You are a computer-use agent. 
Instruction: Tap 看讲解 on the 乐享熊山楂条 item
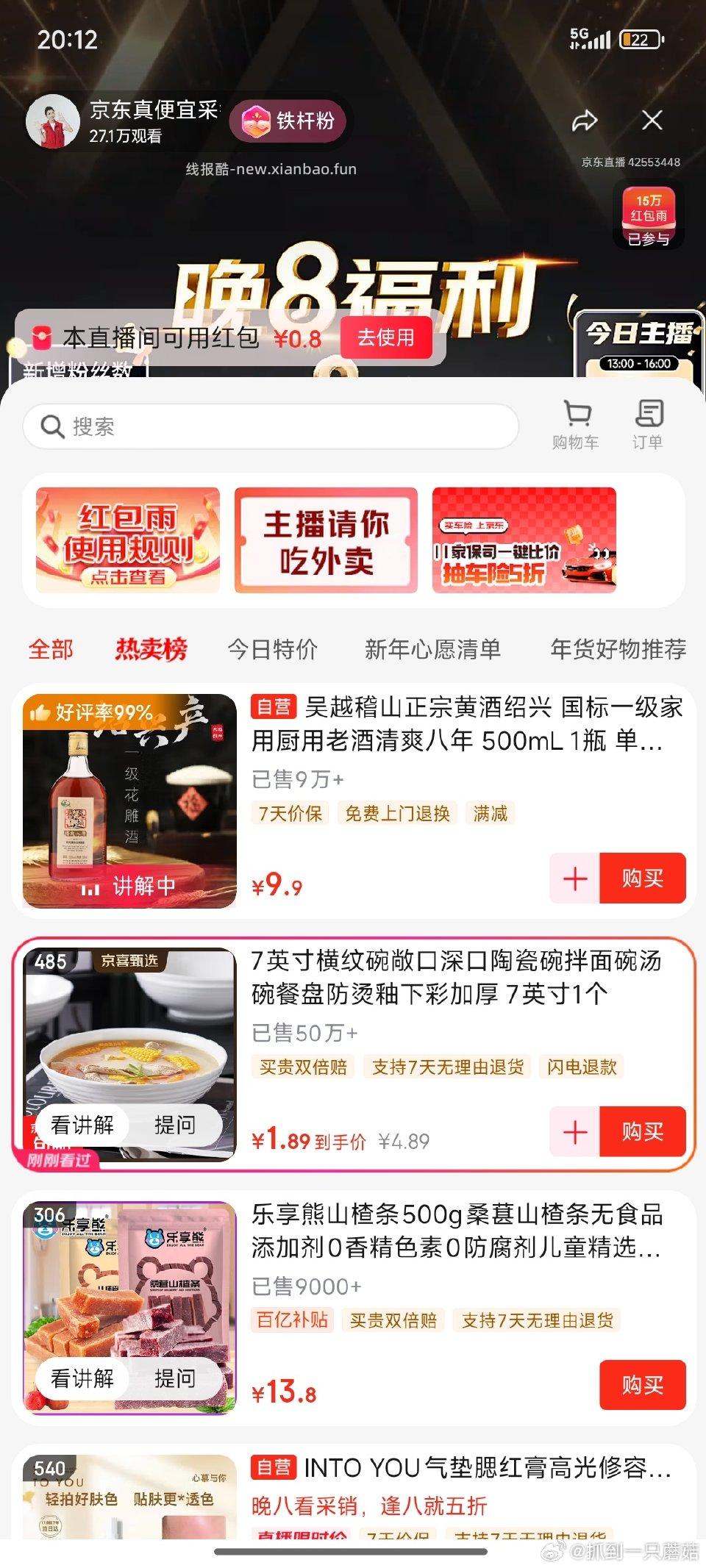point(82,1378)
